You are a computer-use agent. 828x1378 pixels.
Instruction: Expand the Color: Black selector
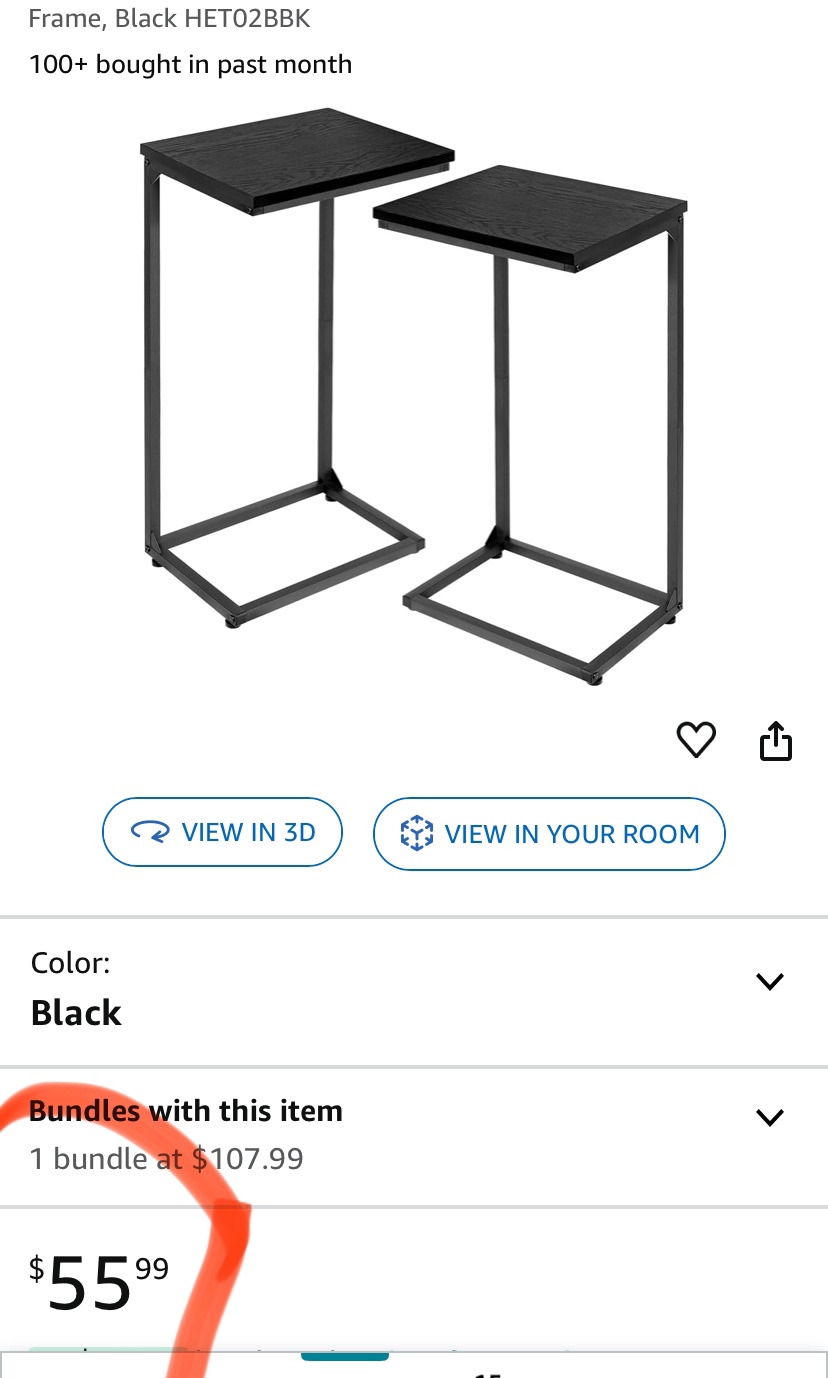click(769, 981)
